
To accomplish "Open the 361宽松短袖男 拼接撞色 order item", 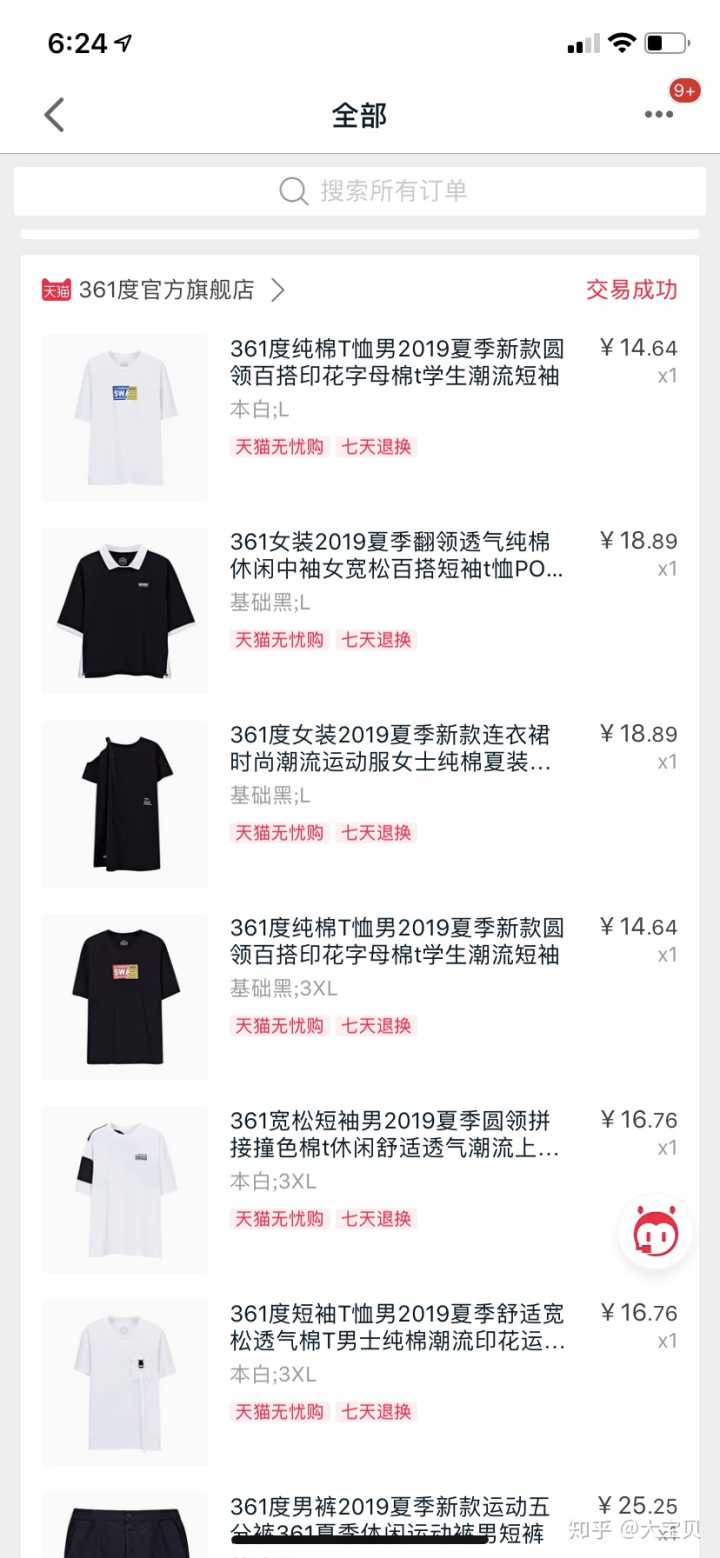I will point(396,1134).
